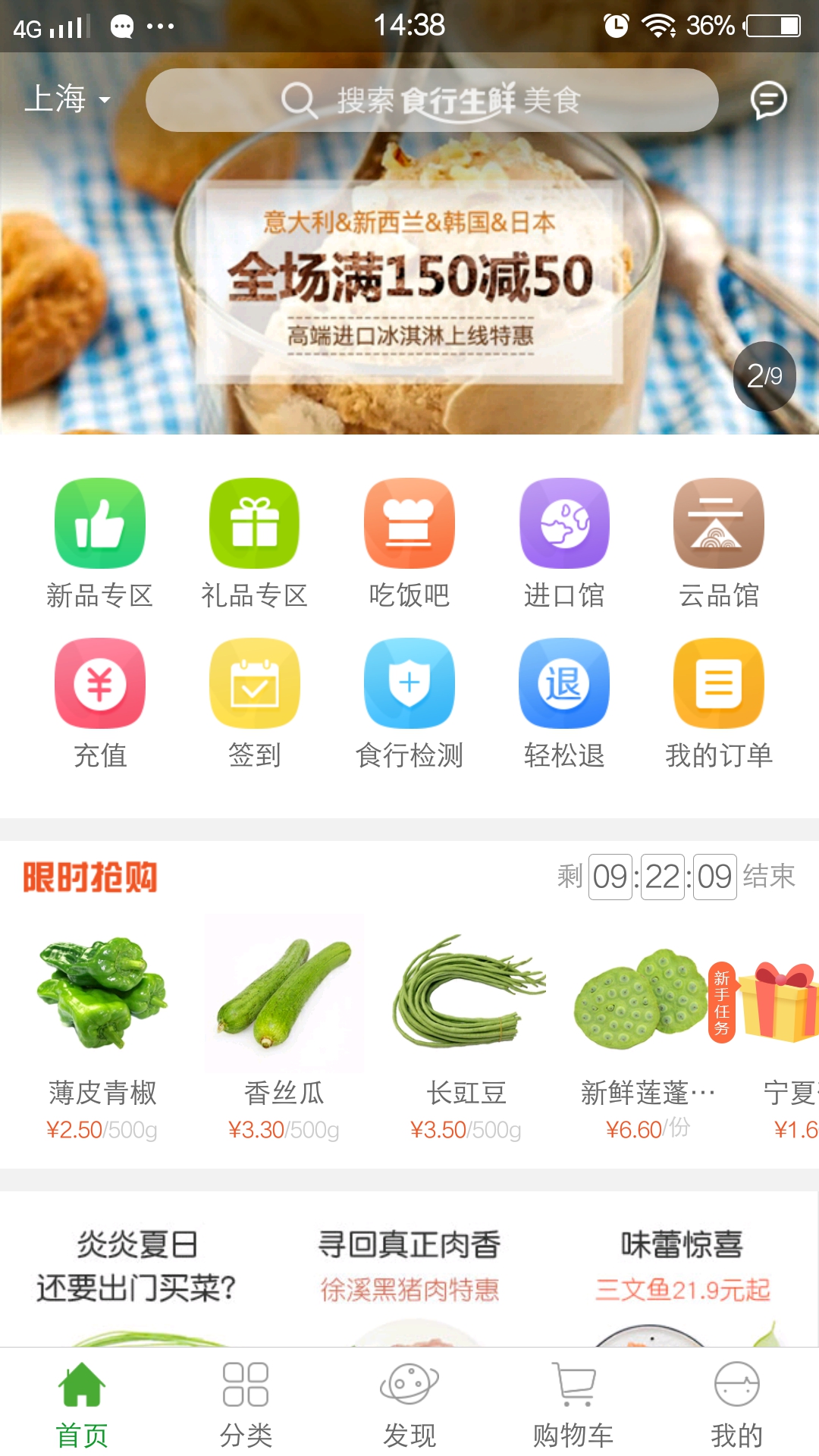Go to 吃饭吧

409,543
